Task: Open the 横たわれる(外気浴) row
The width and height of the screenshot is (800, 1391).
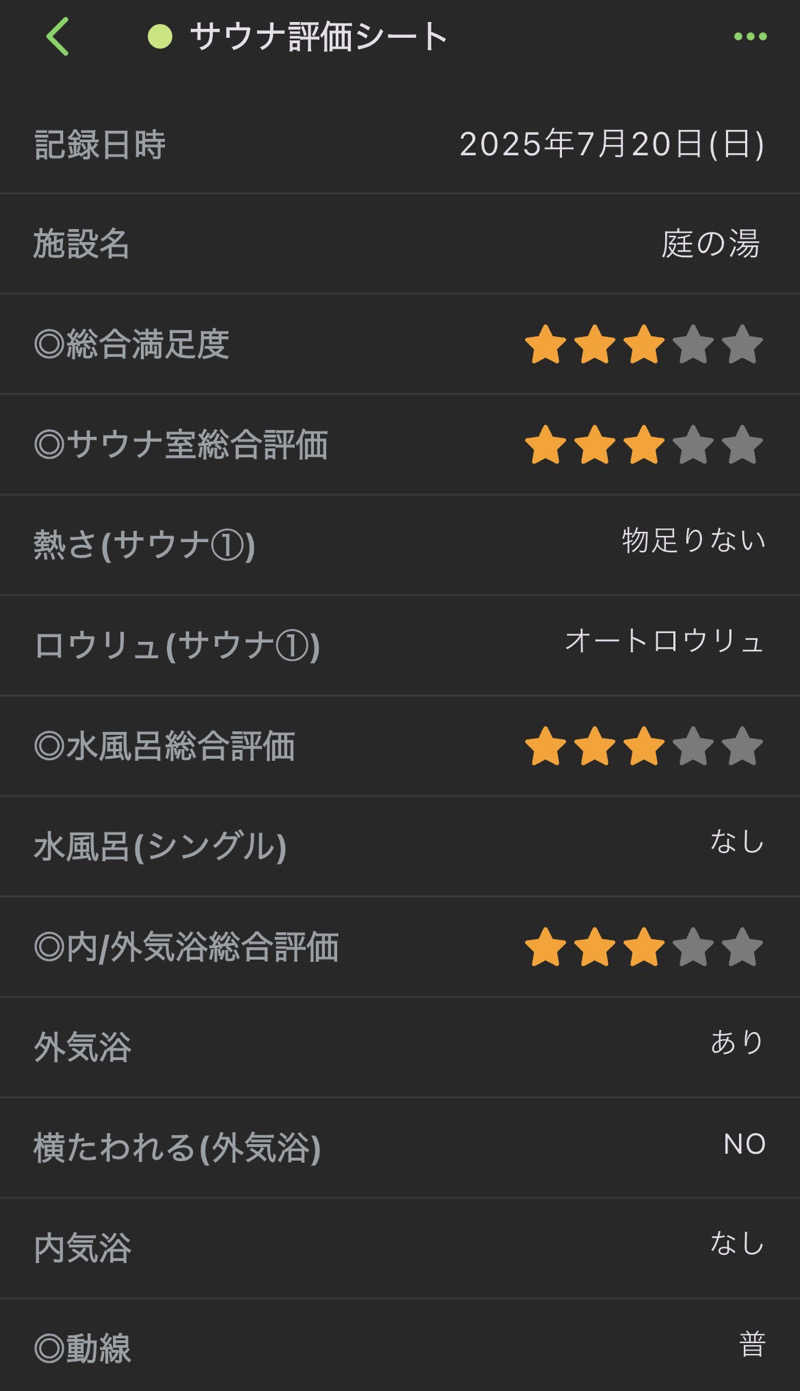Action: click(400, 1147)
